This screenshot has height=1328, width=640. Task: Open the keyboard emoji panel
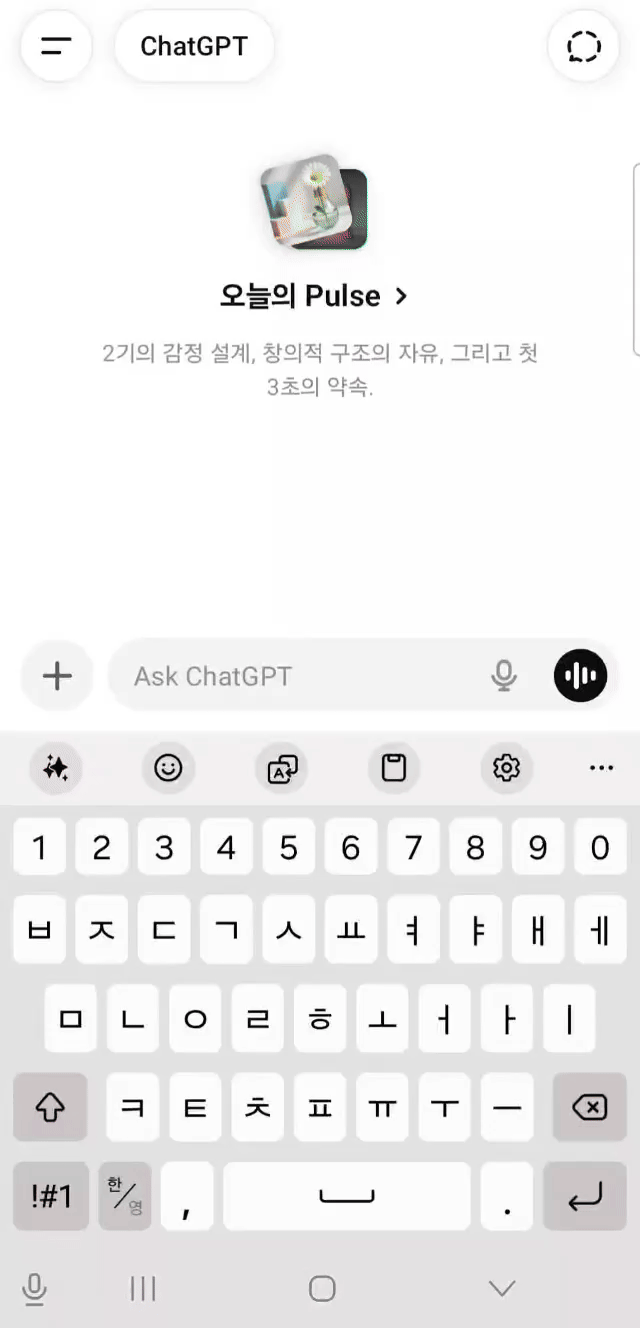(x=168, y=768)
